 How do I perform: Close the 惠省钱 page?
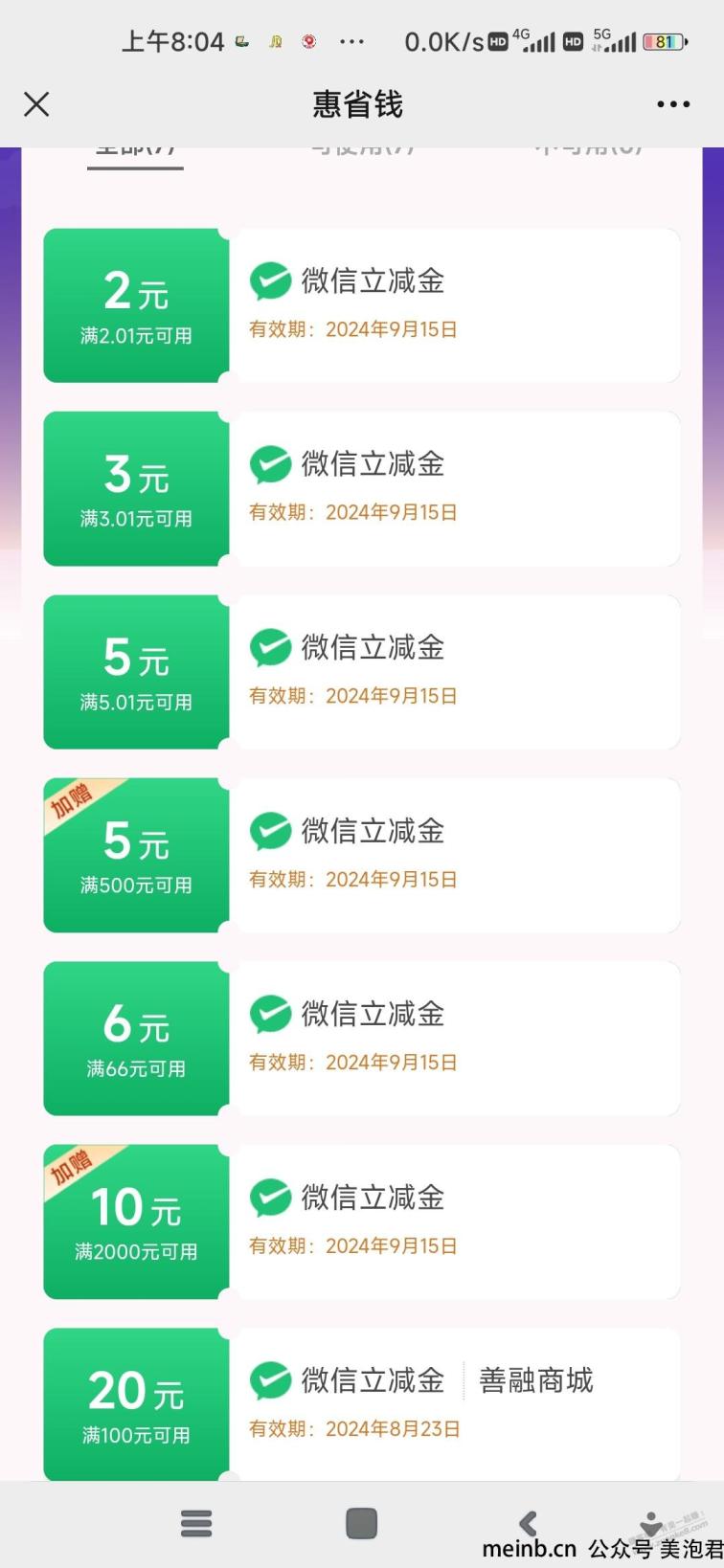click(x=36, y=103)
